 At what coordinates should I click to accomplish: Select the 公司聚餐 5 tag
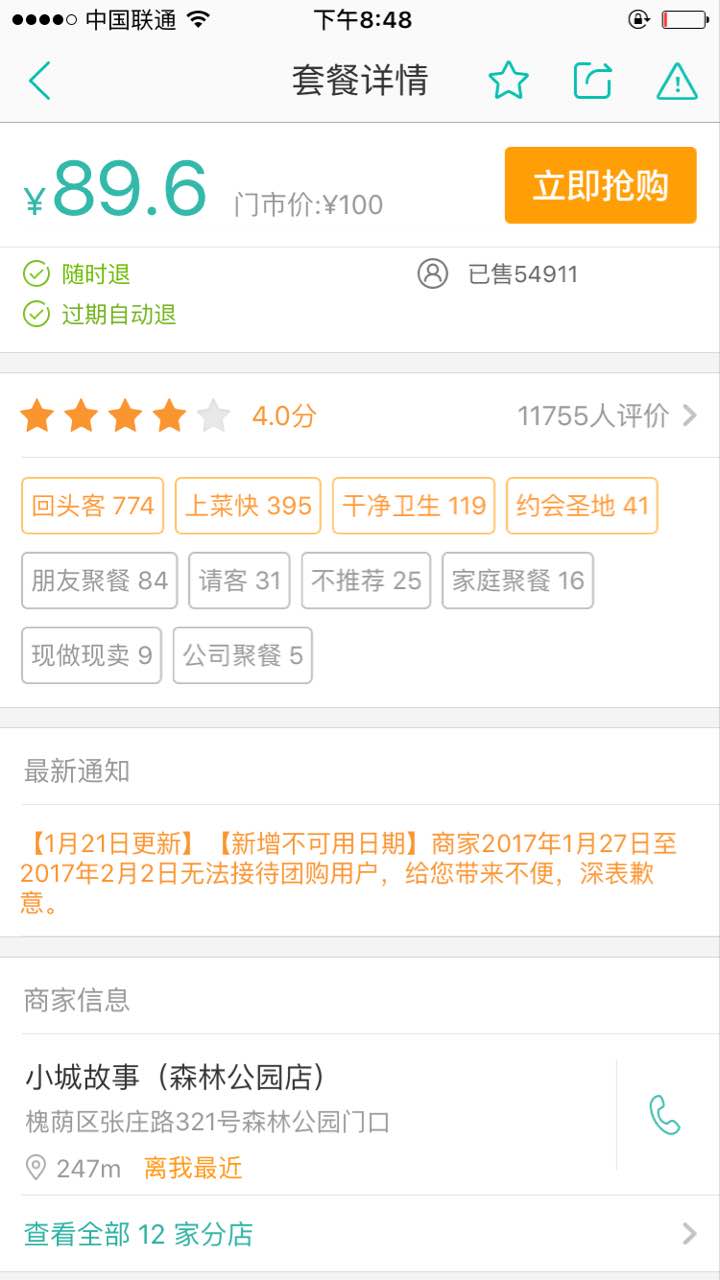[242, 656]
